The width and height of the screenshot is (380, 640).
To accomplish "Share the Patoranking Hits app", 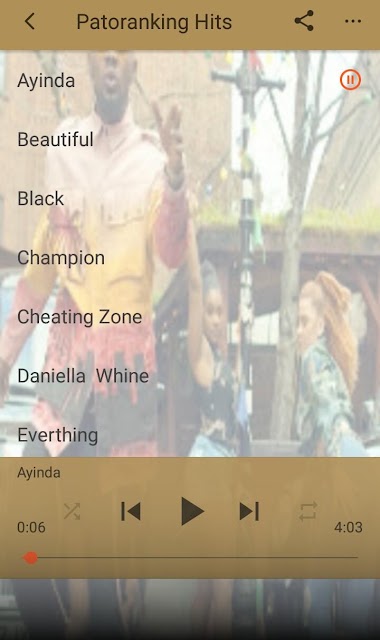I will [x=304, y=21].
